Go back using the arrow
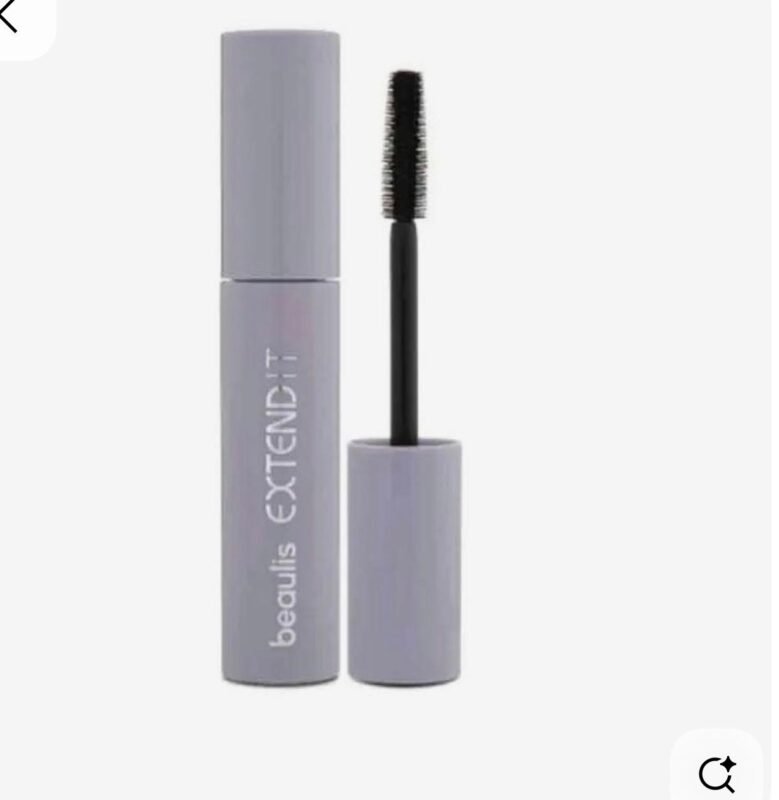This screenshot has height=800, width=779. [10, 17]
